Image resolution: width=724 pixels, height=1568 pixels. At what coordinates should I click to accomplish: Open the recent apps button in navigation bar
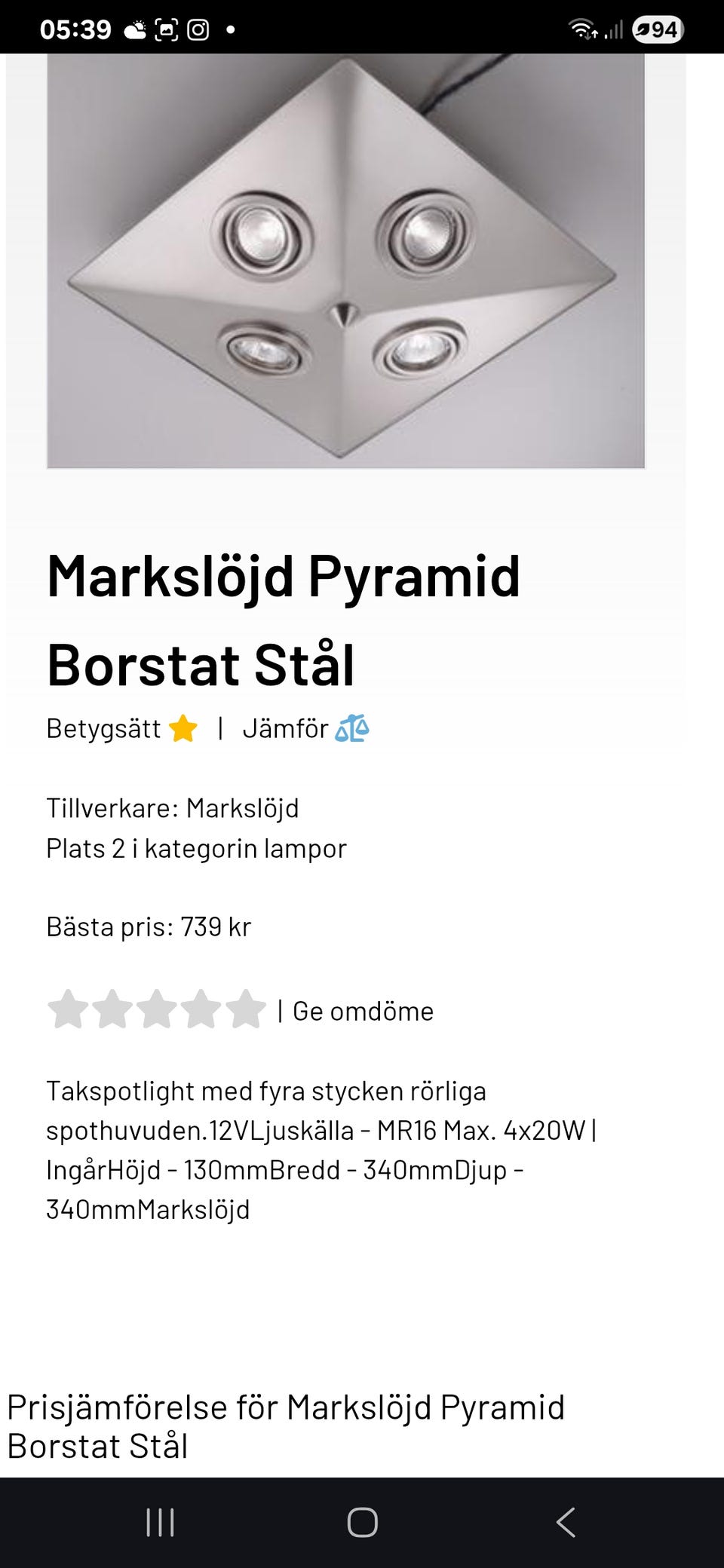coord(160,1522)
